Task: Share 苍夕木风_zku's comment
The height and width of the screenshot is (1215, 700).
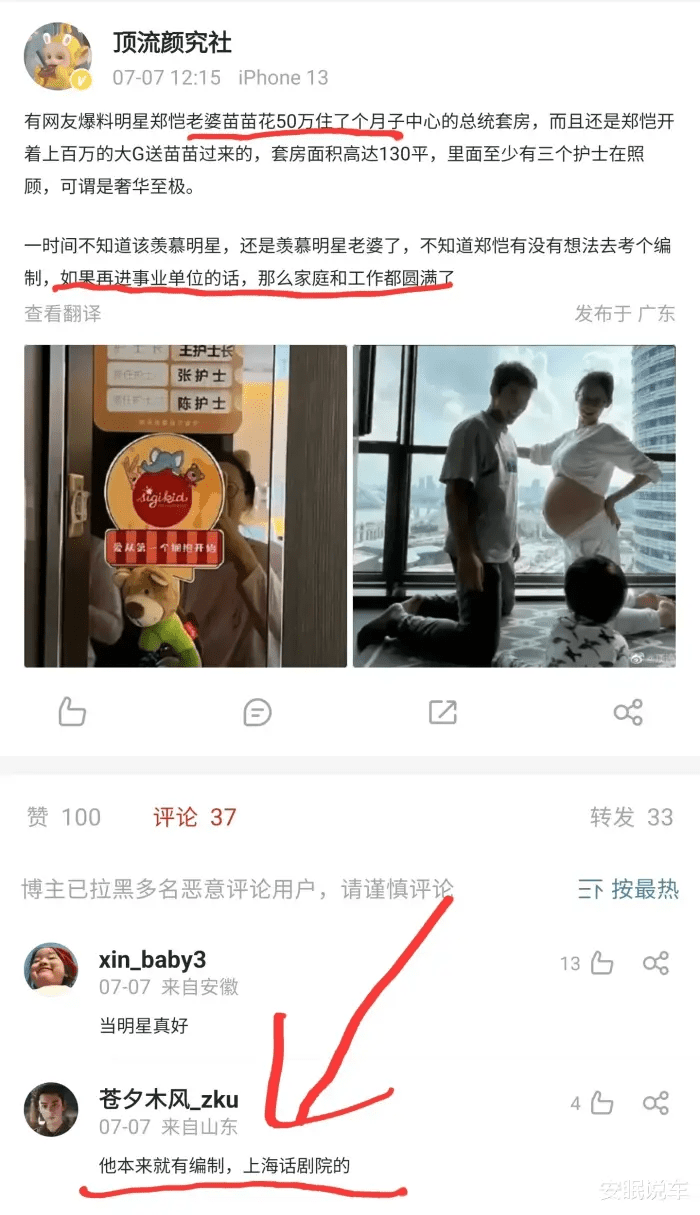Action: (x=656, y=1103)
